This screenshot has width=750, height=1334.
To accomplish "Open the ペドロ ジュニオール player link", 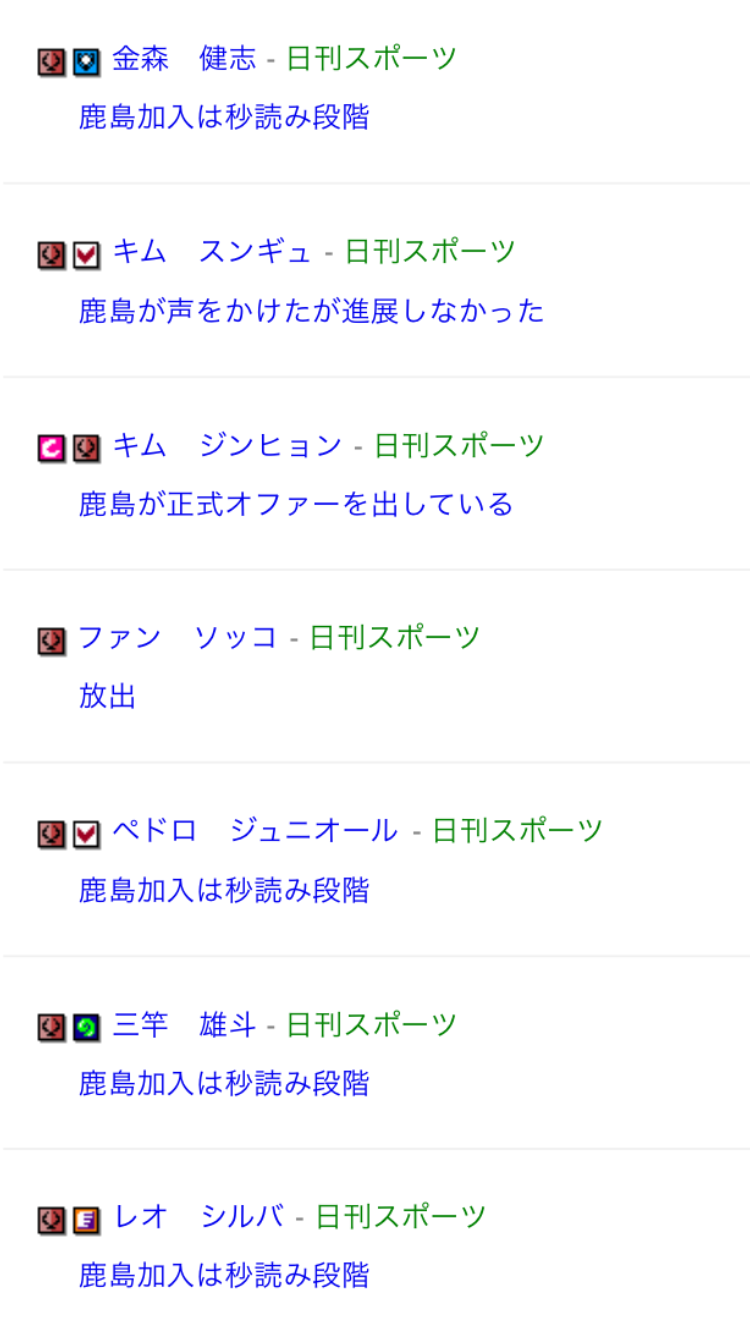I will [x=255, y=831].
